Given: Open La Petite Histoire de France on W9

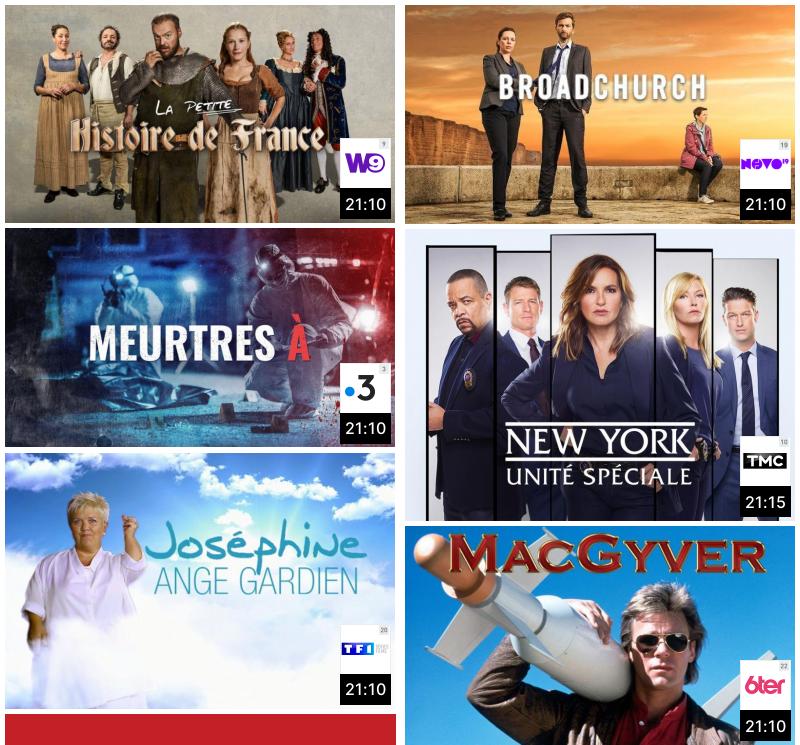Looking at the screenshot, I should point(199,113).
